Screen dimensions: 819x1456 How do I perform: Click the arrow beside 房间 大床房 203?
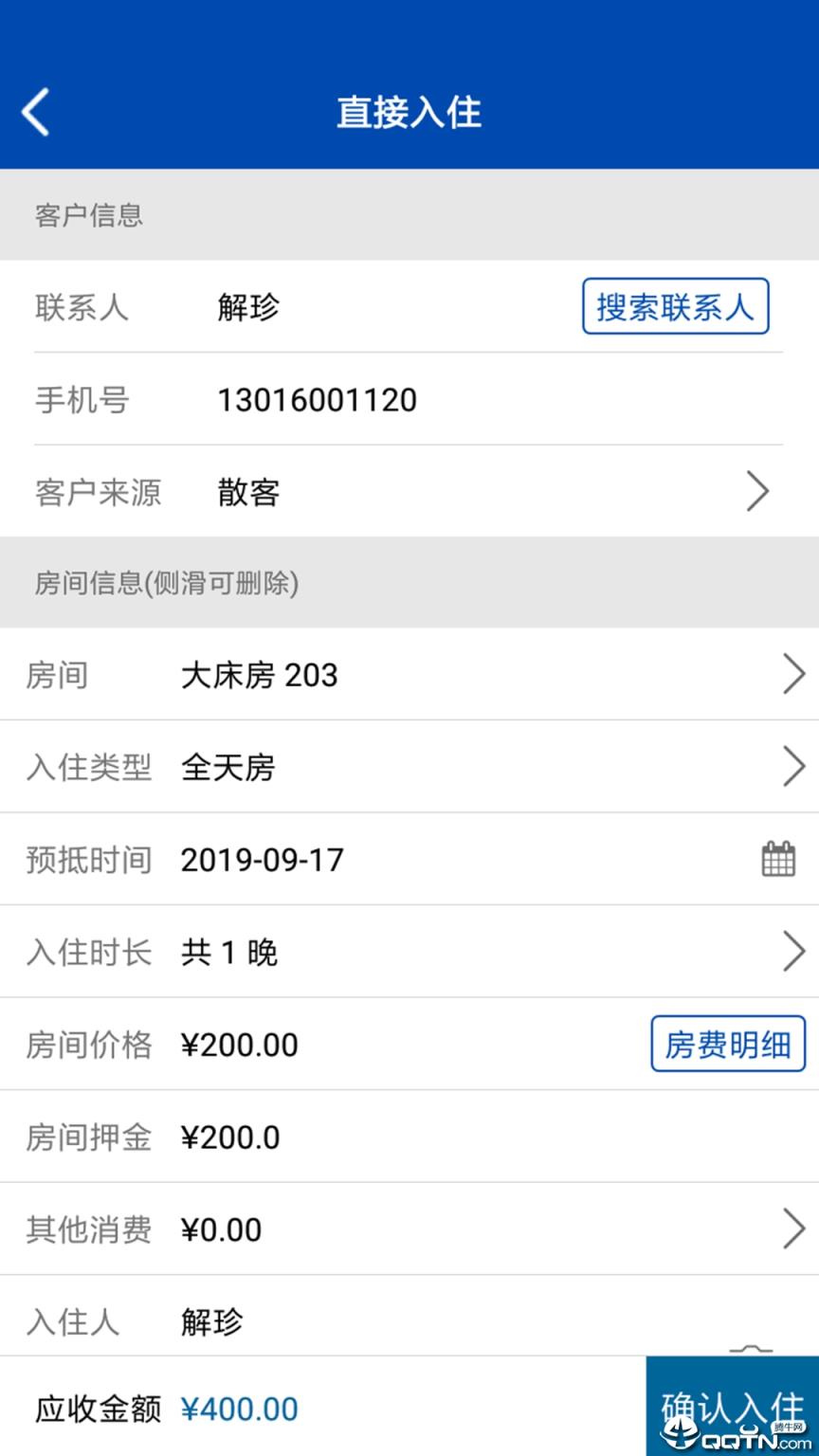pyautogui.click(x=794, y=674)
